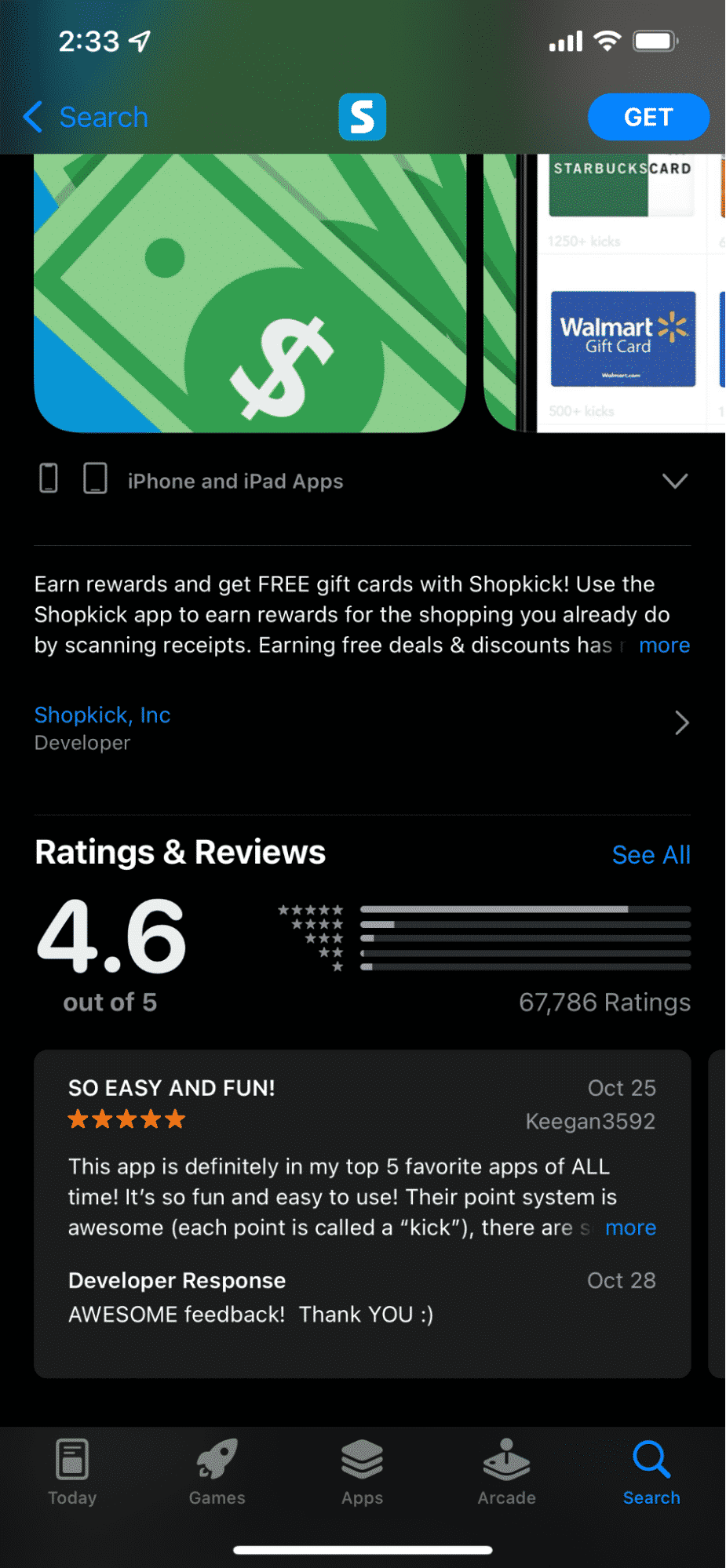The image size is (726, 1568).
Task: Open the gift card screenshot preview
Action: tap(604, 293)
